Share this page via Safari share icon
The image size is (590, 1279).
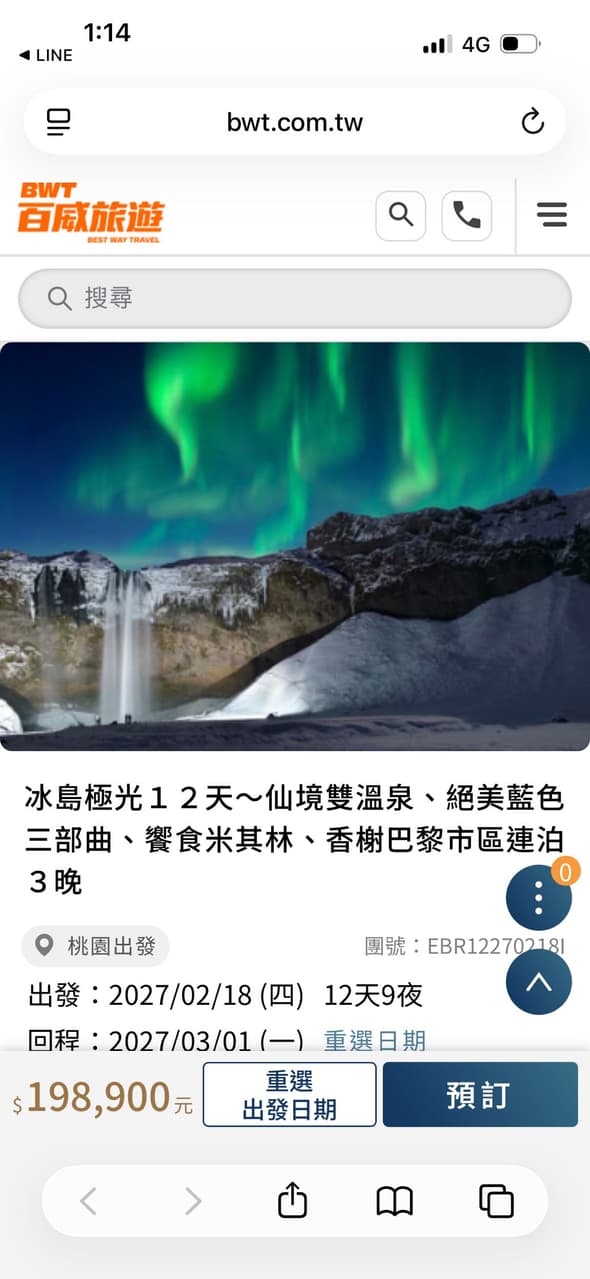[292, 1200]
